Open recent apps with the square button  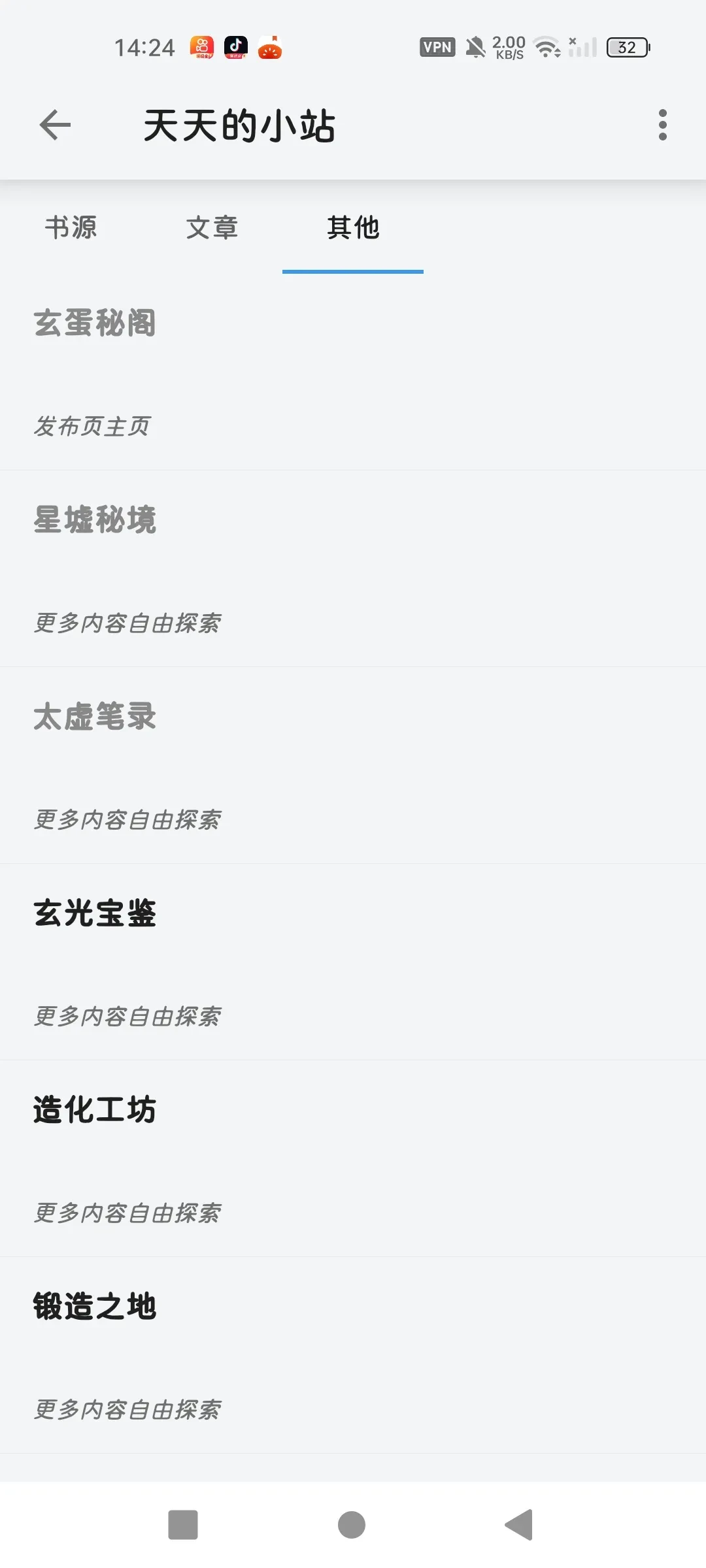183,1525
